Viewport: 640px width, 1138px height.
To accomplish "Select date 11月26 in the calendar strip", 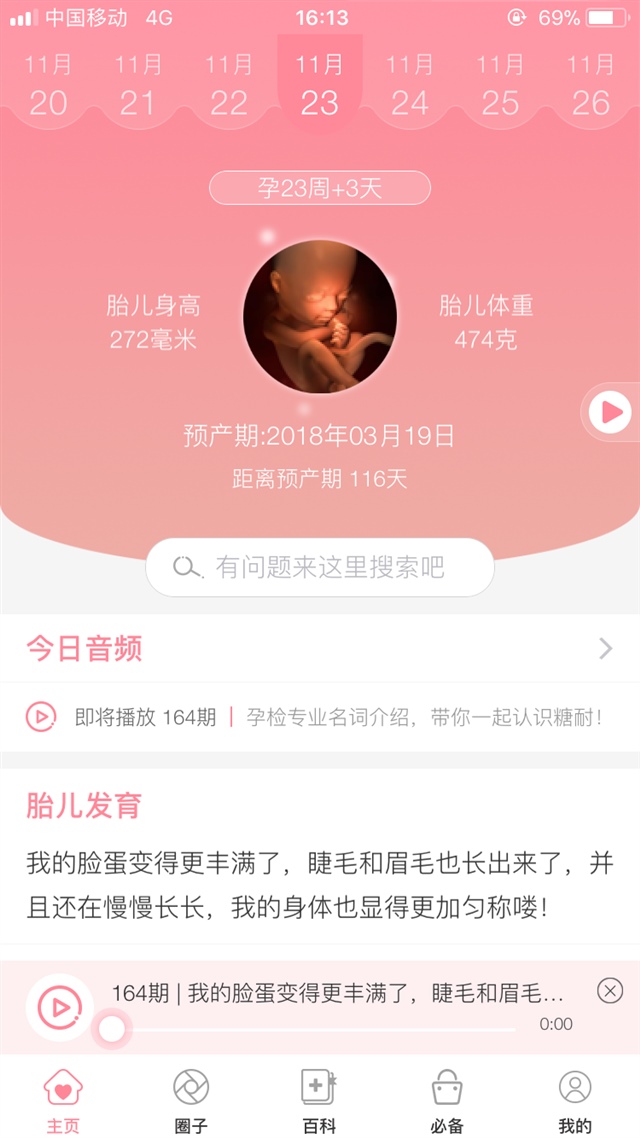I will point(590,86).
